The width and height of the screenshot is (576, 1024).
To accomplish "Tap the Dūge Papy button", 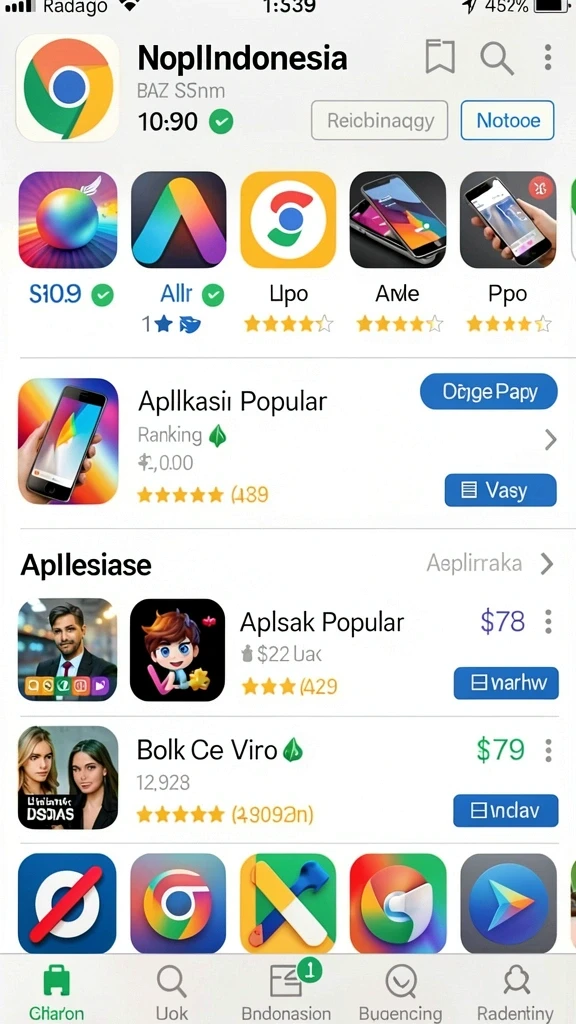I will click(x=488, y=392).
